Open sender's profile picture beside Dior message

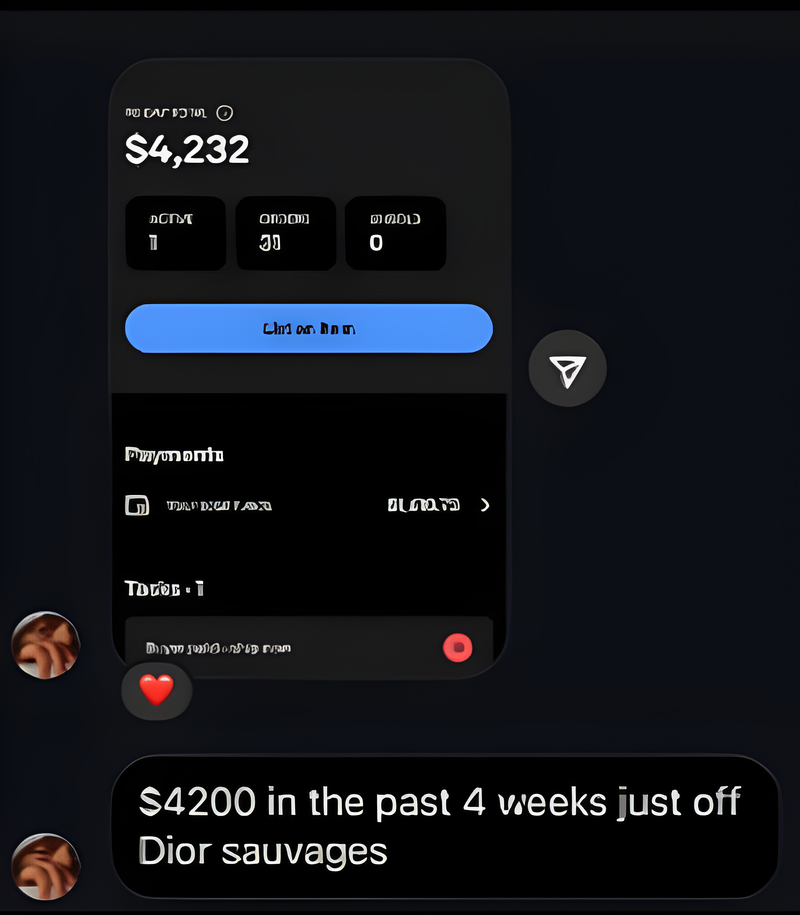(45, 866)
